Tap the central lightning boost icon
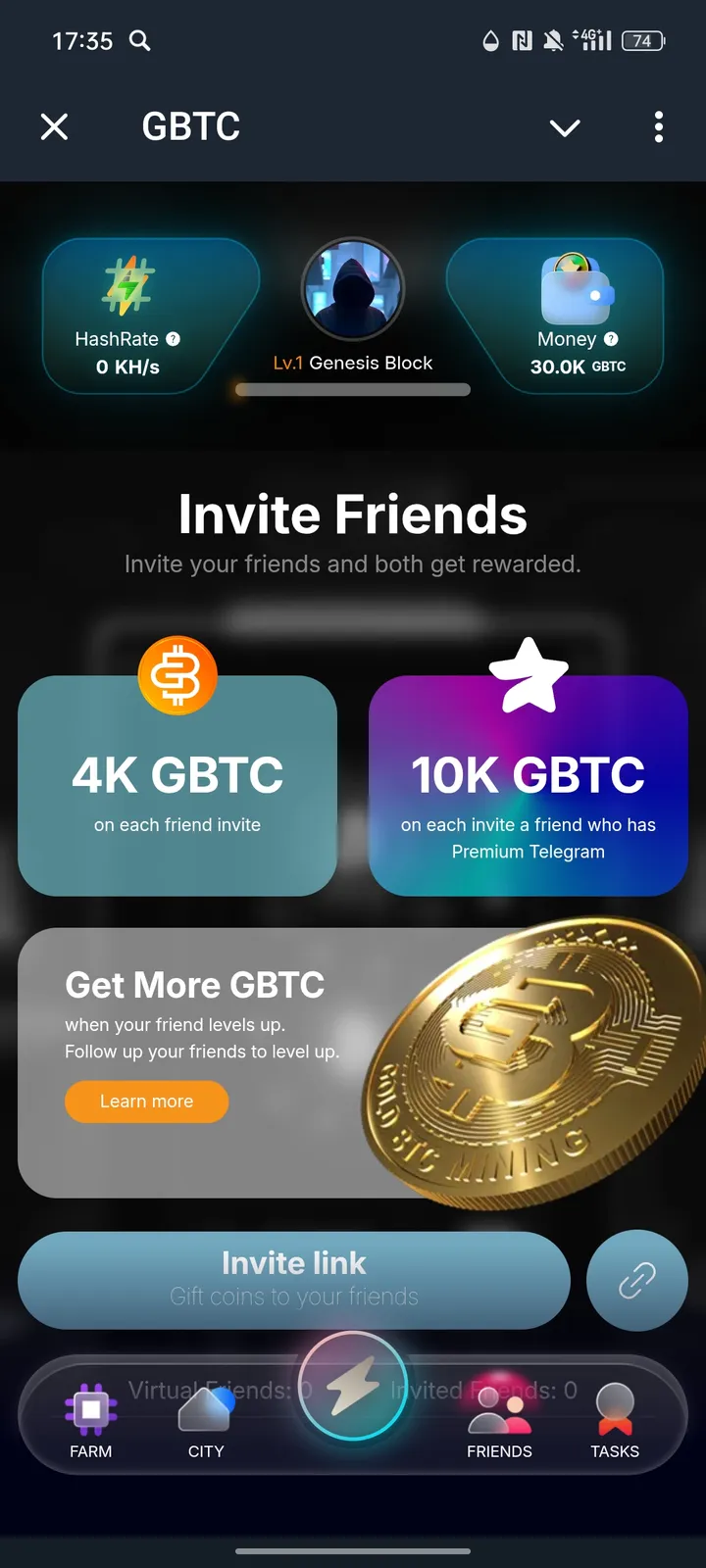Screen dimensions: 706x1568 pos(353,1387)
